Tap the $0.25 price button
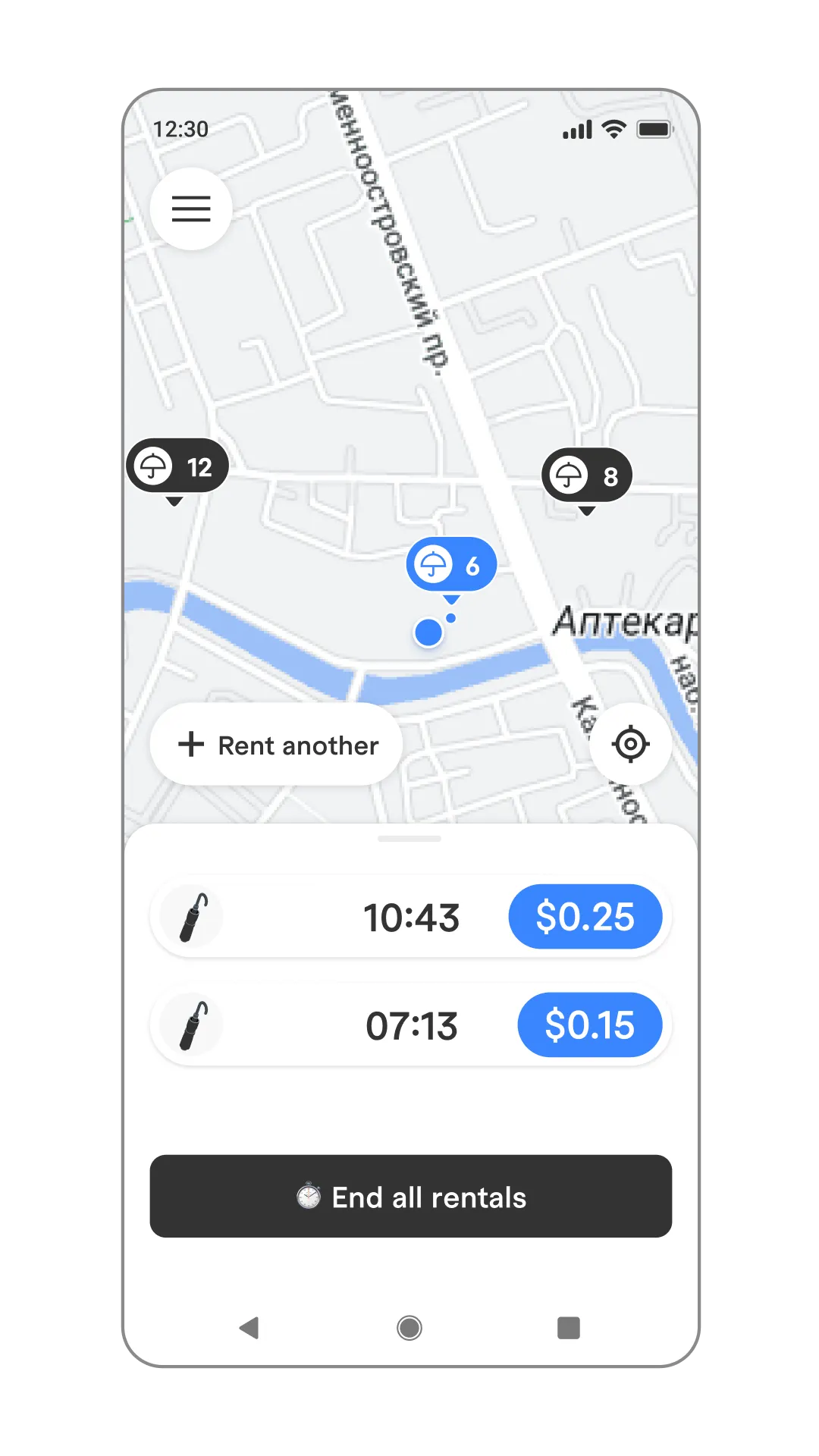The image size is (819, 1456). pos(585,917)
